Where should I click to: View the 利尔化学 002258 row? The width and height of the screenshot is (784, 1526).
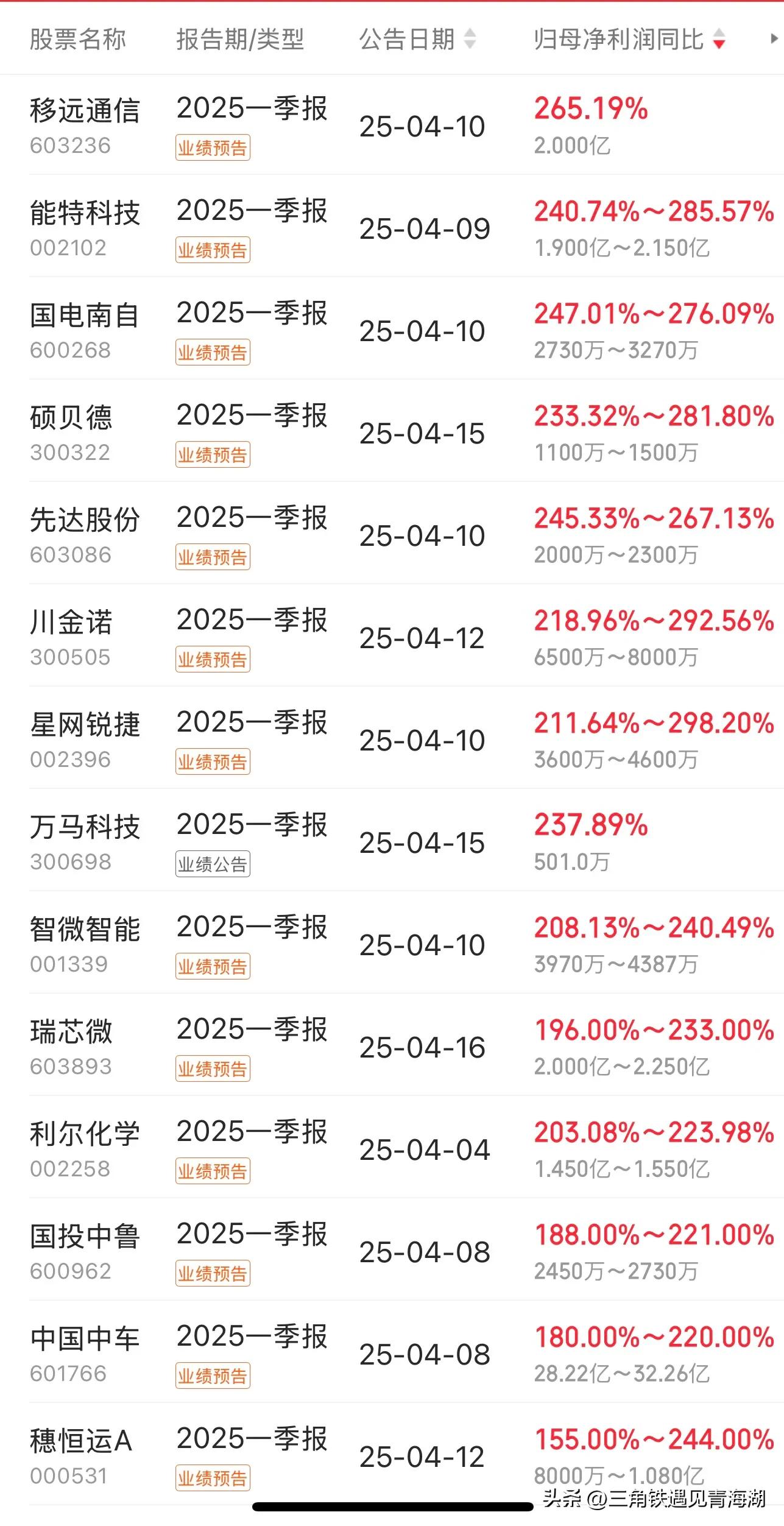point(392,1148)
